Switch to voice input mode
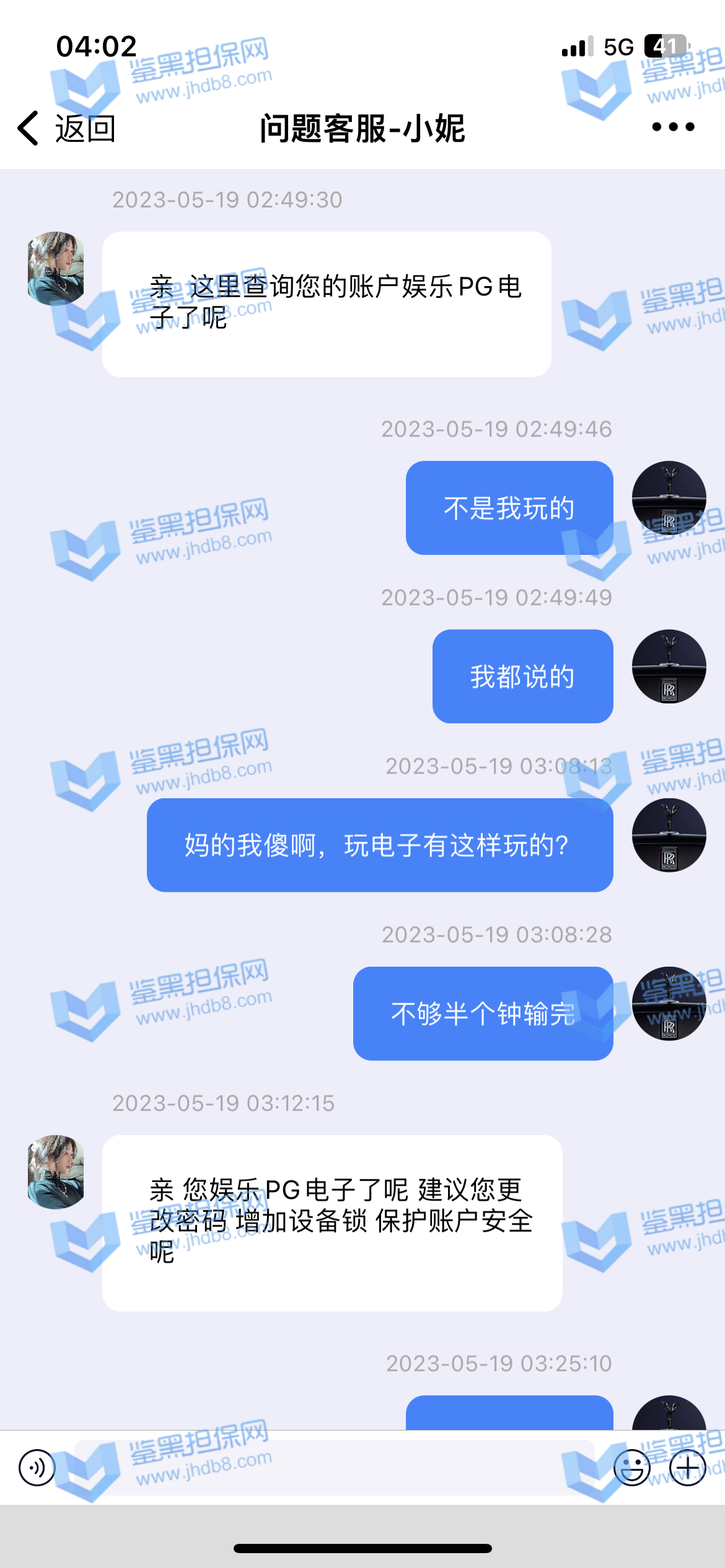The width and height of the screenshot is (725, 1568). (37, 1468)
